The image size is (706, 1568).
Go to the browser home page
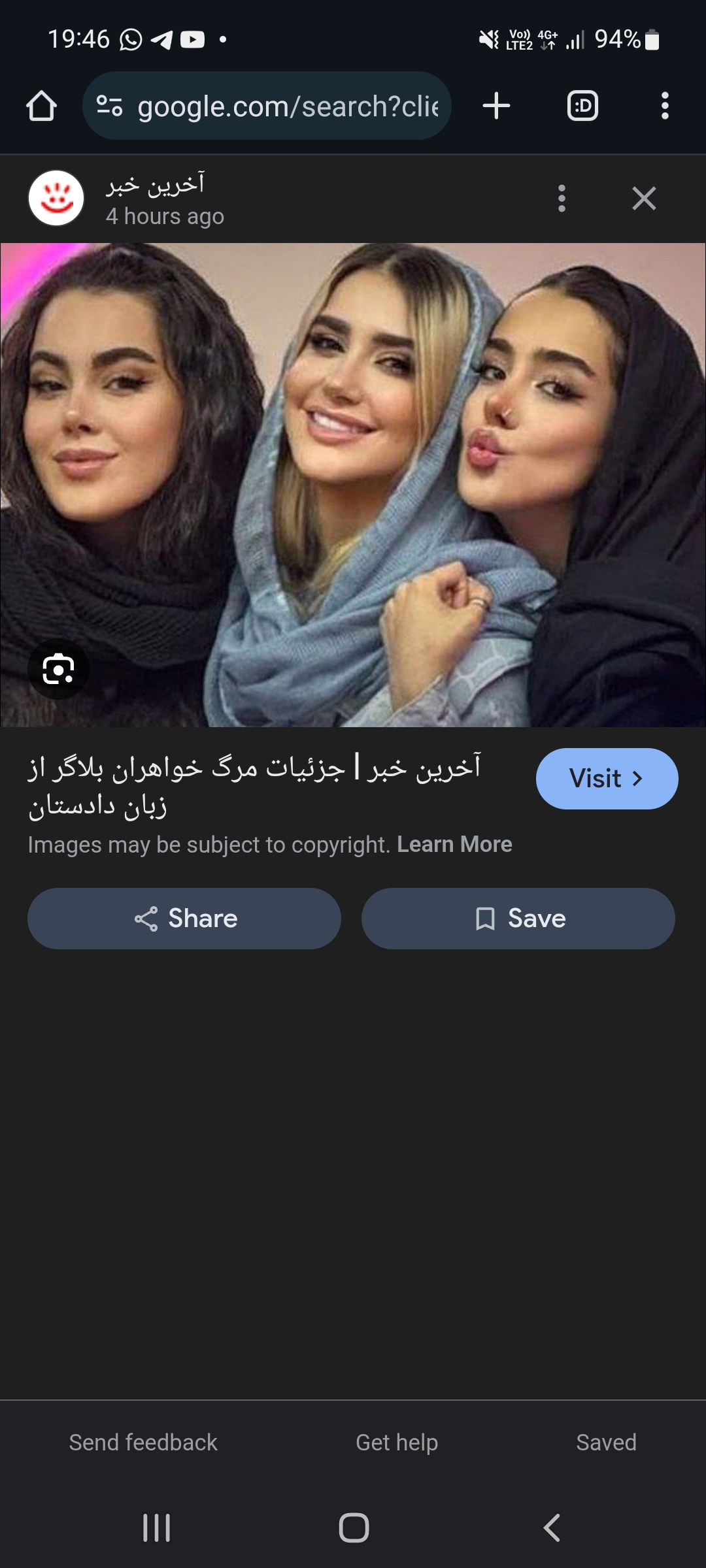(x=41, y=106)
